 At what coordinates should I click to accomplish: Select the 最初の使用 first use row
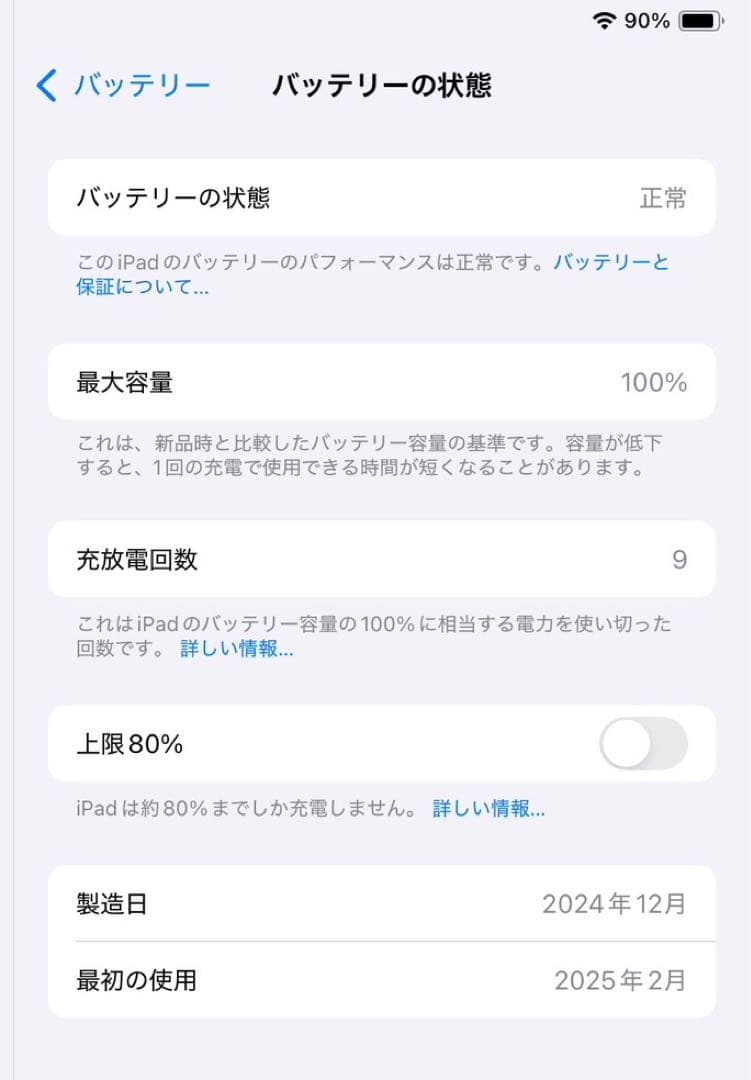(375, 981)
